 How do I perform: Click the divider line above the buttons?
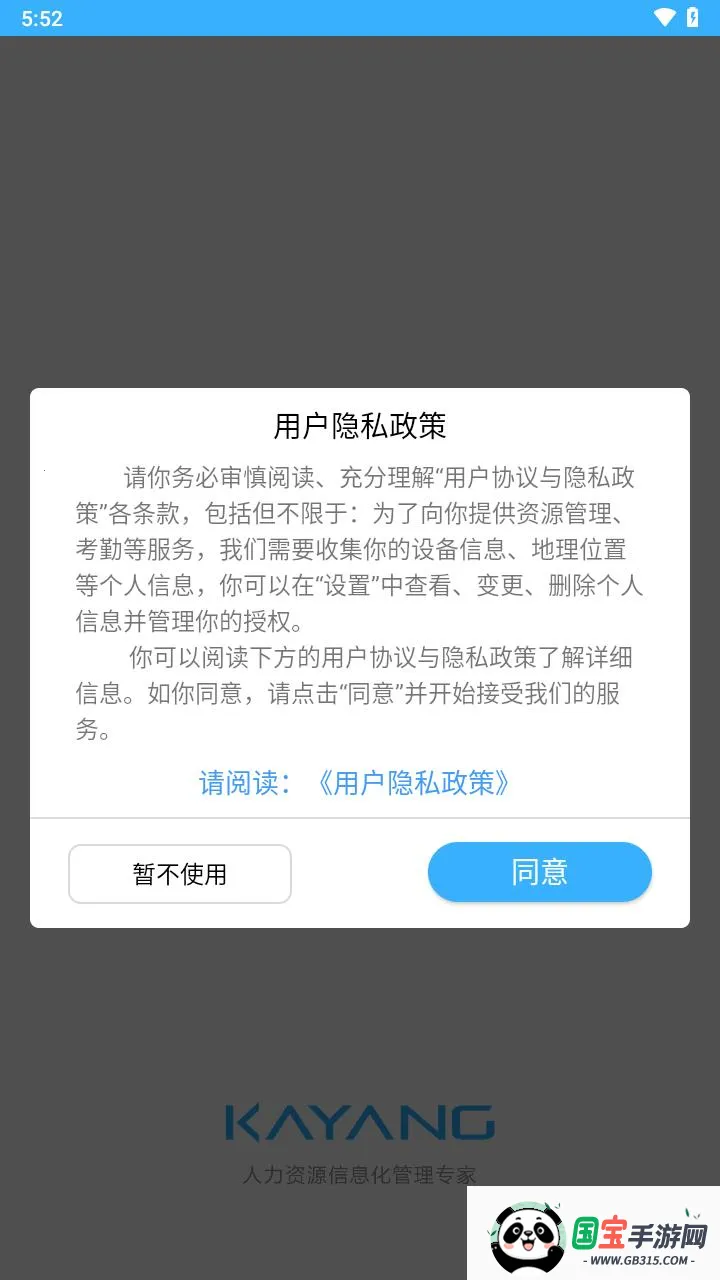pos(359,820)
